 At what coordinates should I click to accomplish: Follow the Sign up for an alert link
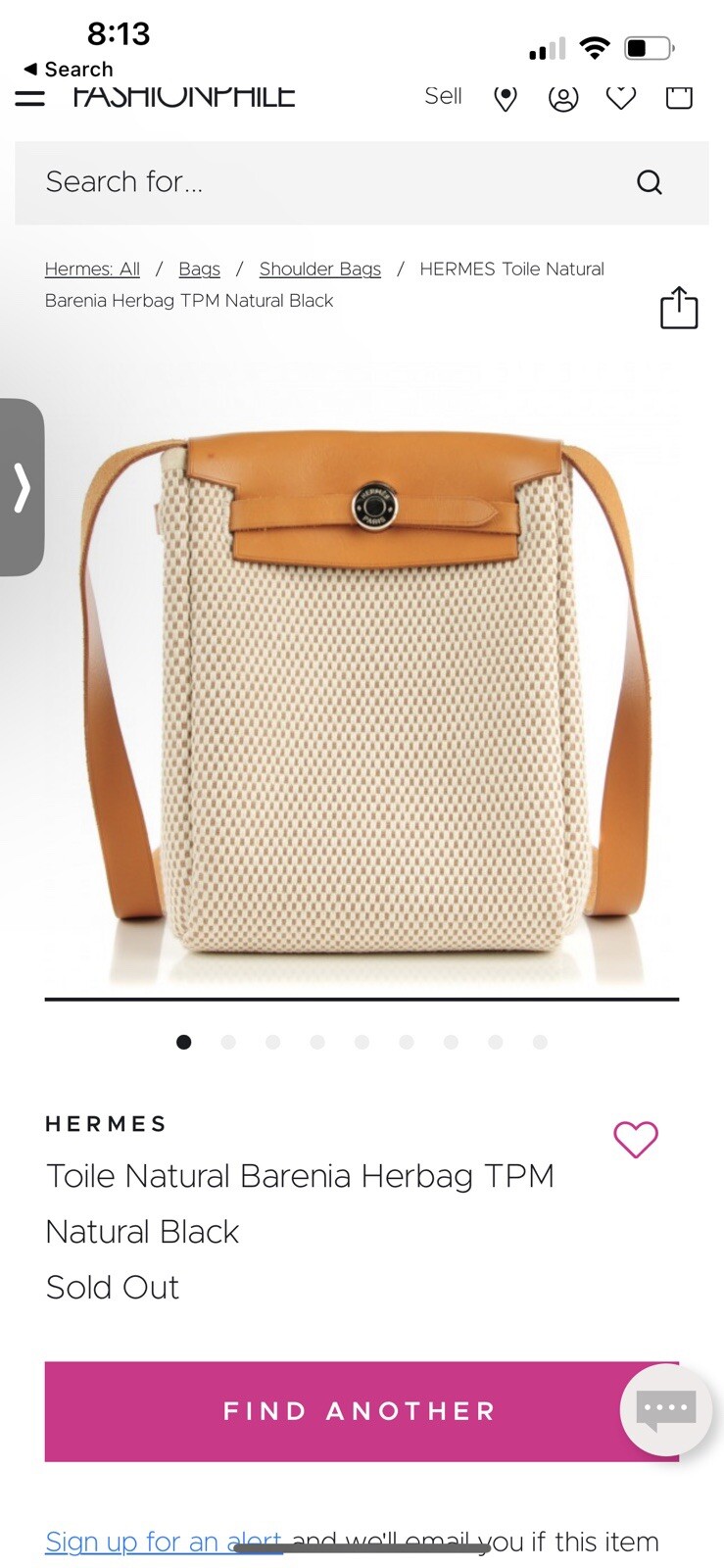[x=163, y=1542]
